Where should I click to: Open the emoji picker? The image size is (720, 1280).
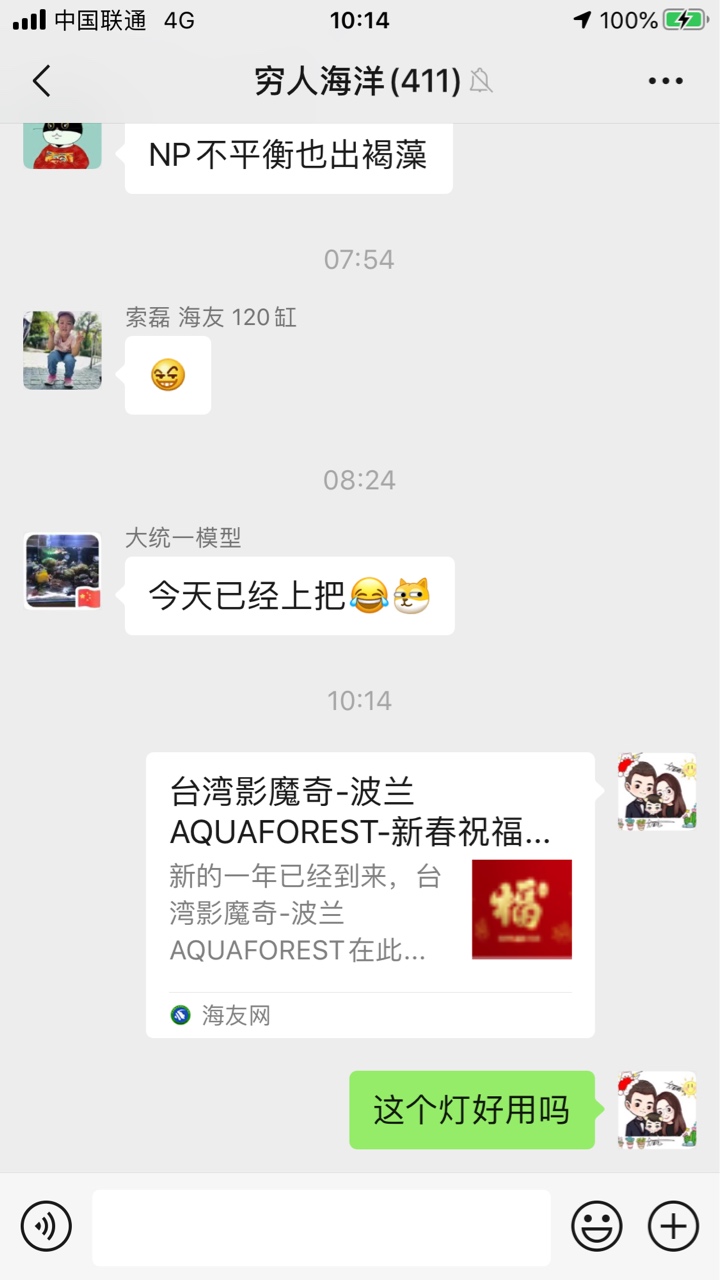click(x=597, y=1226)
